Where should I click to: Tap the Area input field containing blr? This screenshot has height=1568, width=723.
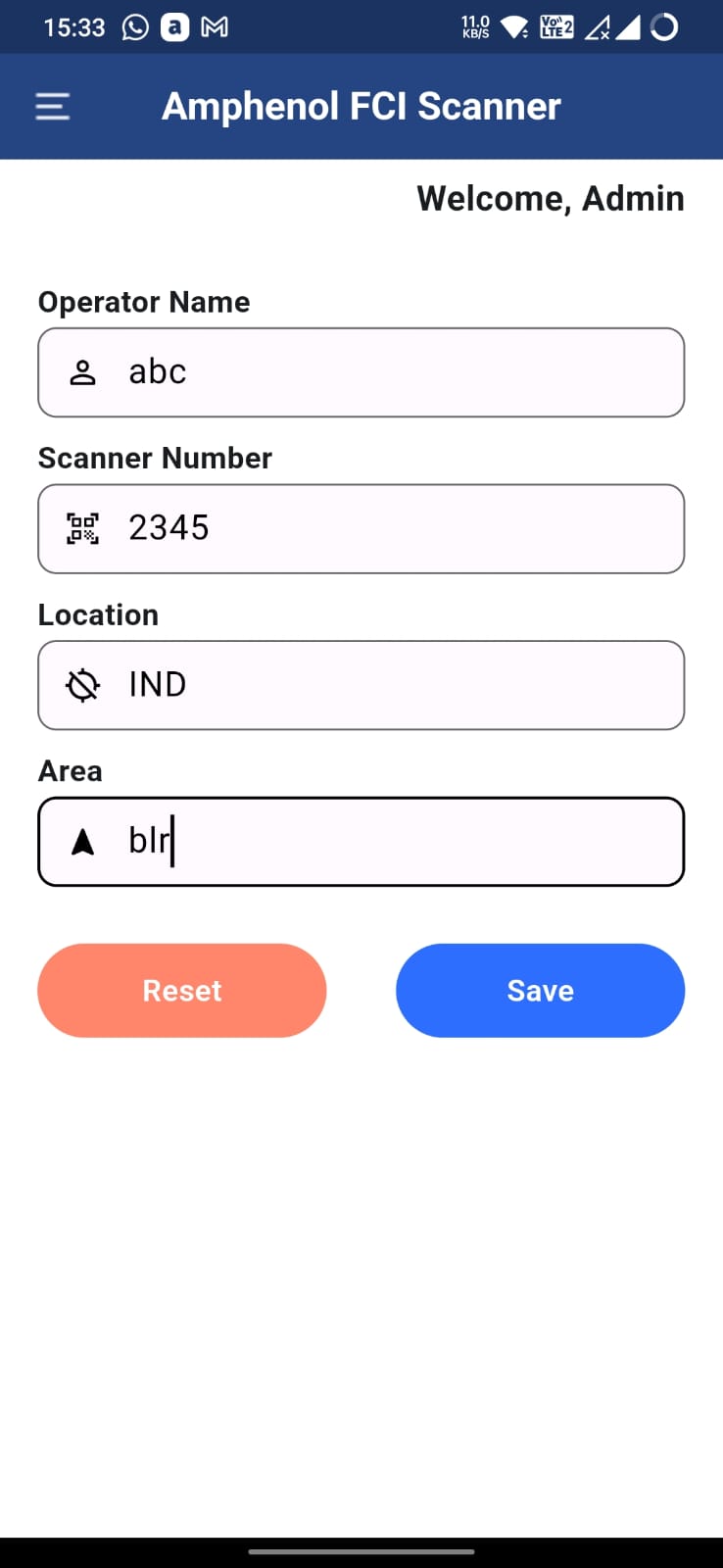pos(361,841)
